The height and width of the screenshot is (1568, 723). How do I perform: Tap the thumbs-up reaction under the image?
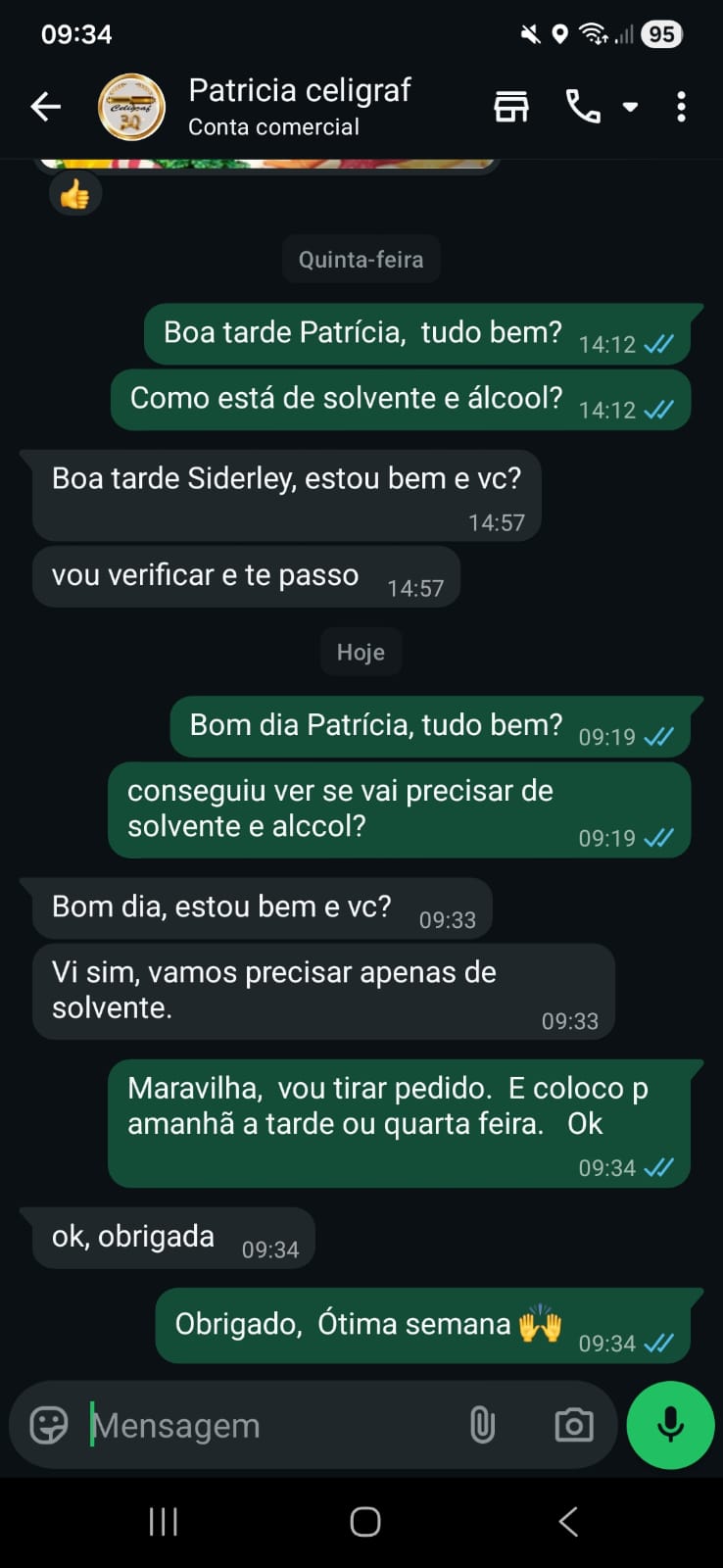pos(74,195)
